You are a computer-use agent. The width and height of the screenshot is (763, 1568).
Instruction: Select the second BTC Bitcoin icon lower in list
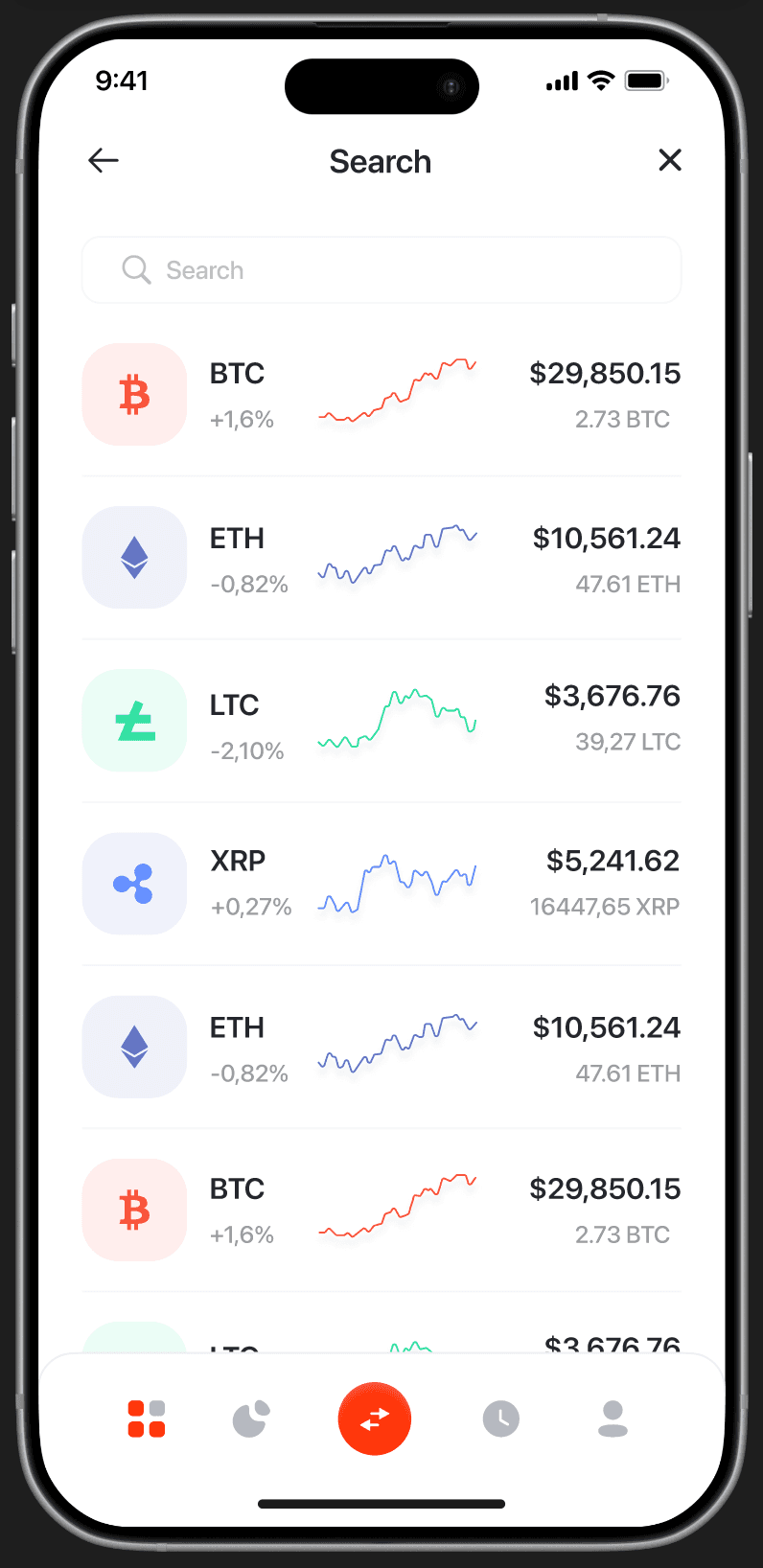134,1210
